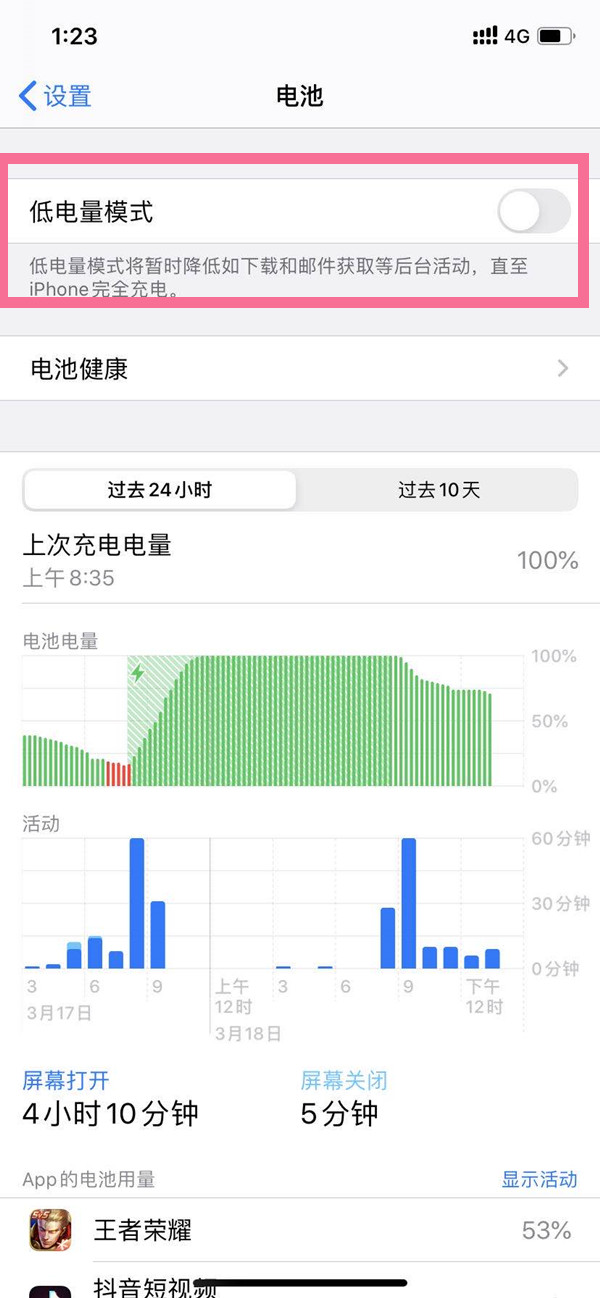
Task: Switch to 过去10天 view
Action: tap(438, 490)
